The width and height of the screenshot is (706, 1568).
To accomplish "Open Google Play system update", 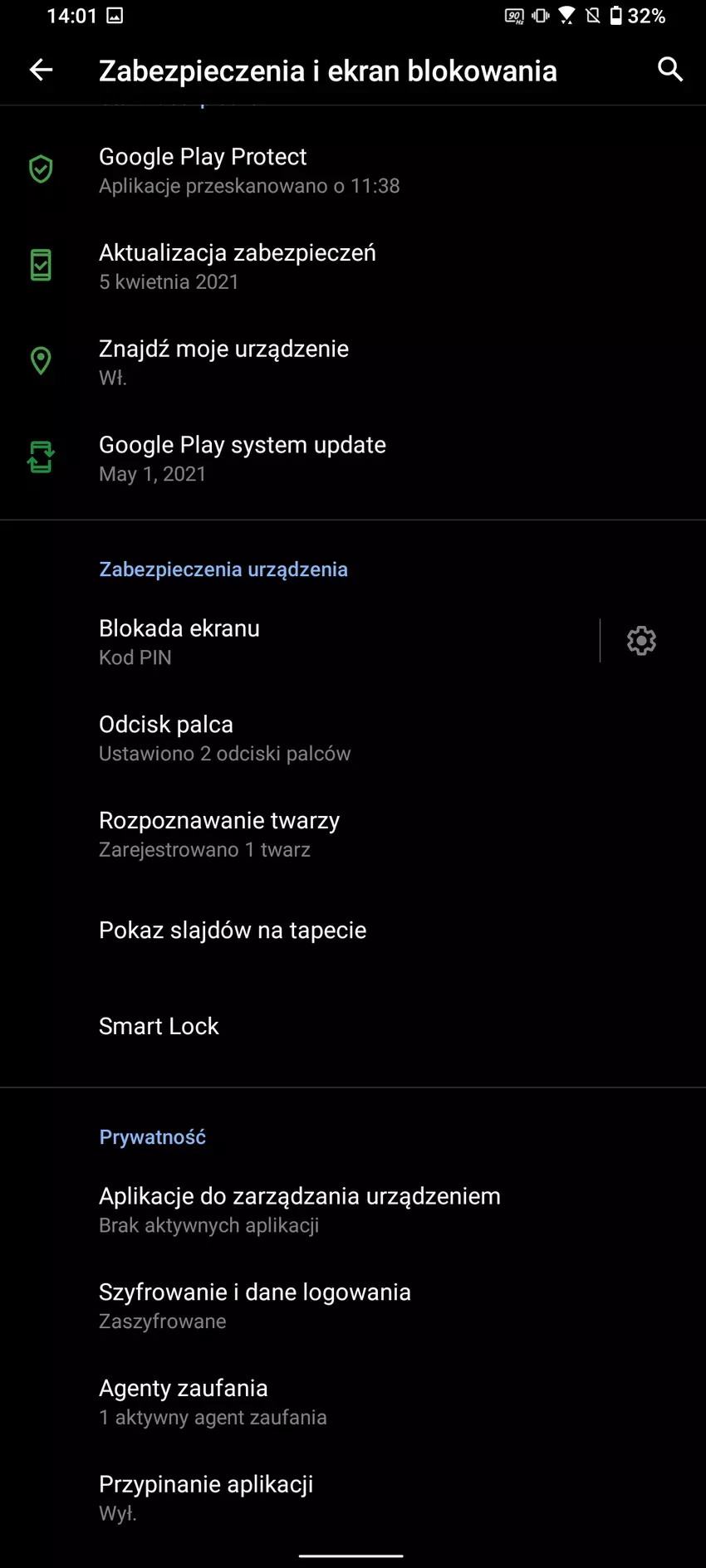I will tap(243, 458).
